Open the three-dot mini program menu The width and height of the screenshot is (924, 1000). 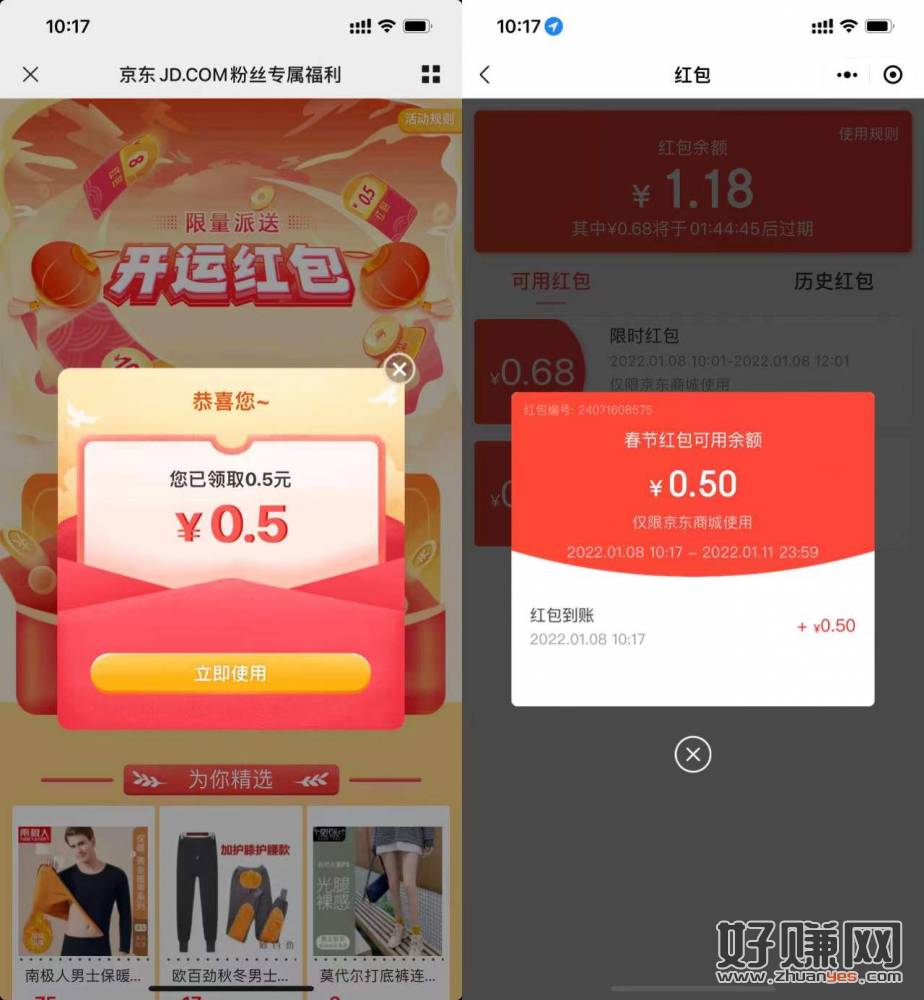click(x=847, y=75)
